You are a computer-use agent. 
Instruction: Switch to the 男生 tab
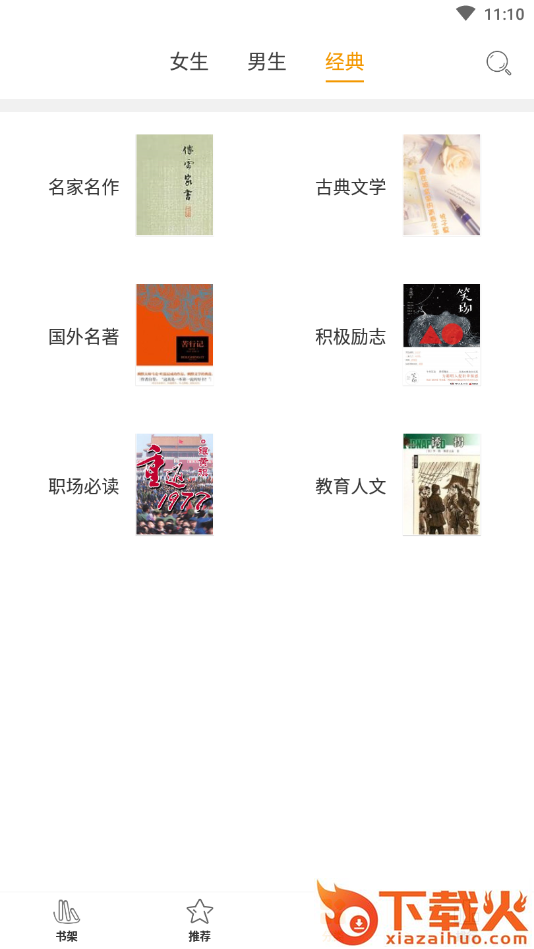266,62
